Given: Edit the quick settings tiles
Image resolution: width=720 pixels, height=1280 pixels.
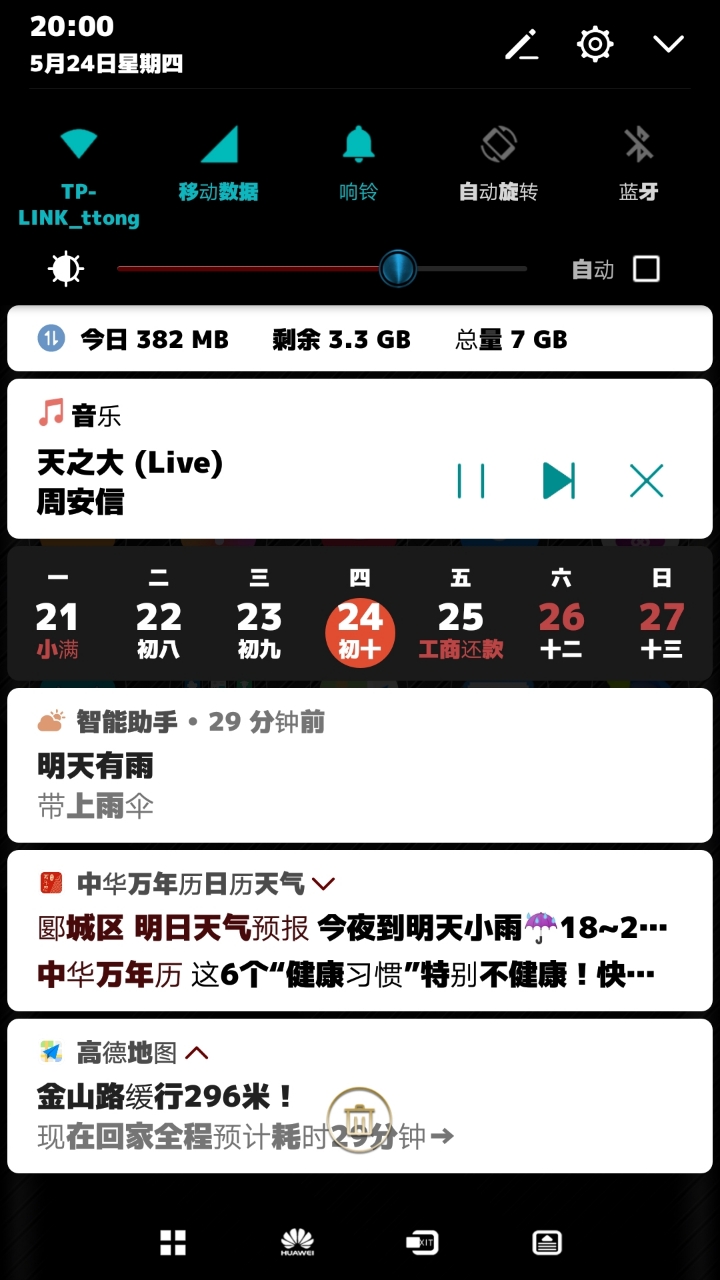Looking at the screenshot, I should click(x=521, y=45).
